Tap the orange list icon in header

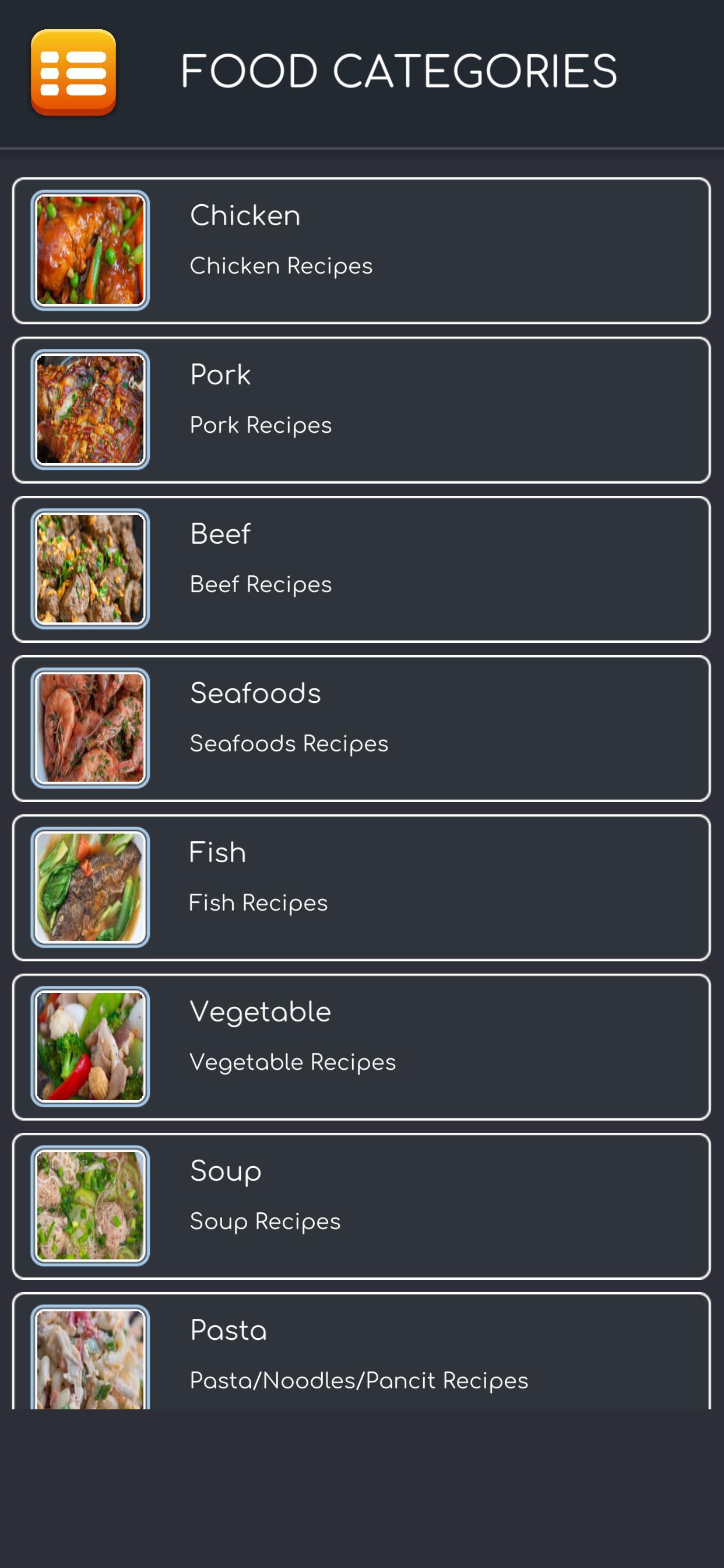pos(73,72)
